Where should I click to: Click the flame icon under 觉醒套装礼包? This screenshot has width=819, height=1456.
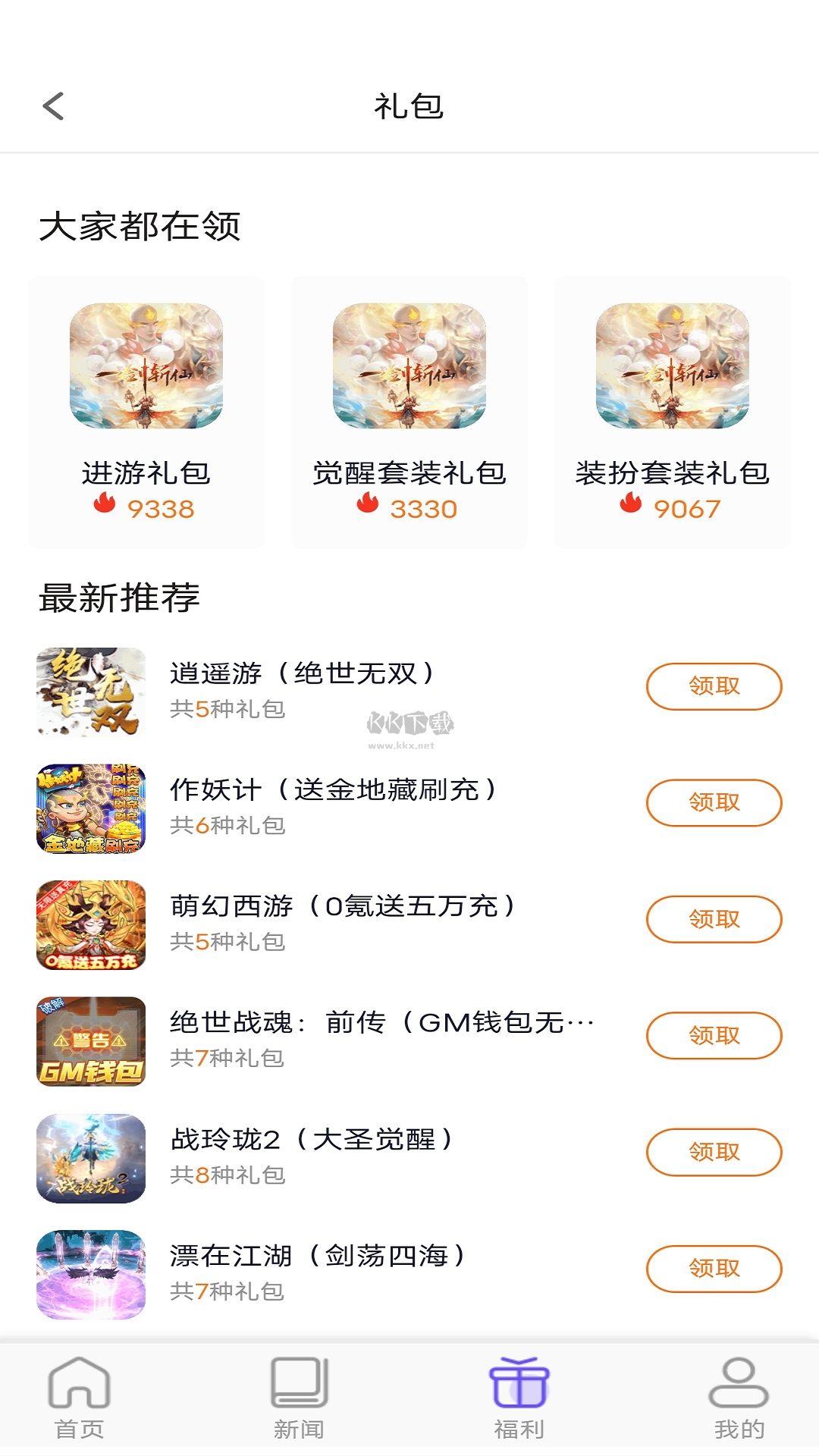(368, 504)
